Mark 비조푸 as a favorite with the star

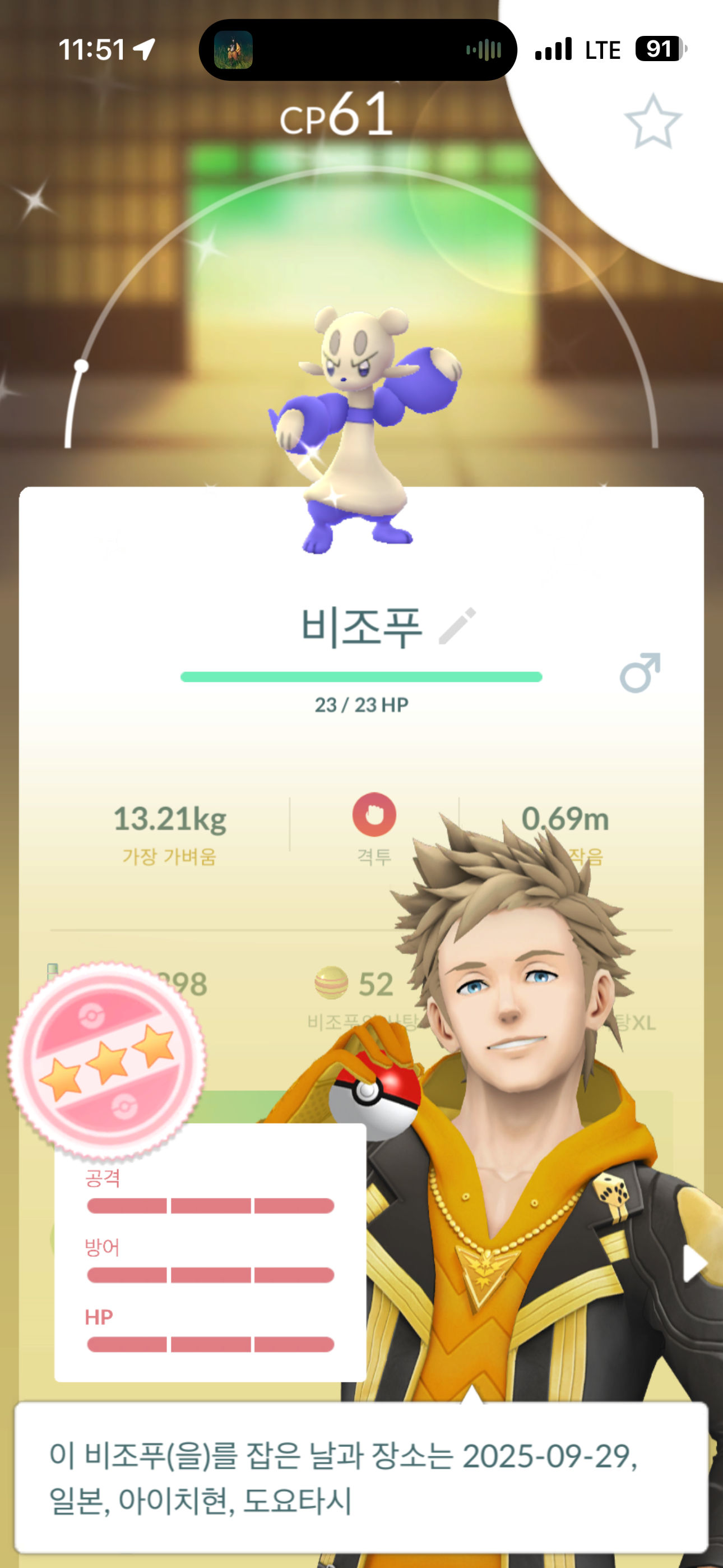tap(652, 122)
